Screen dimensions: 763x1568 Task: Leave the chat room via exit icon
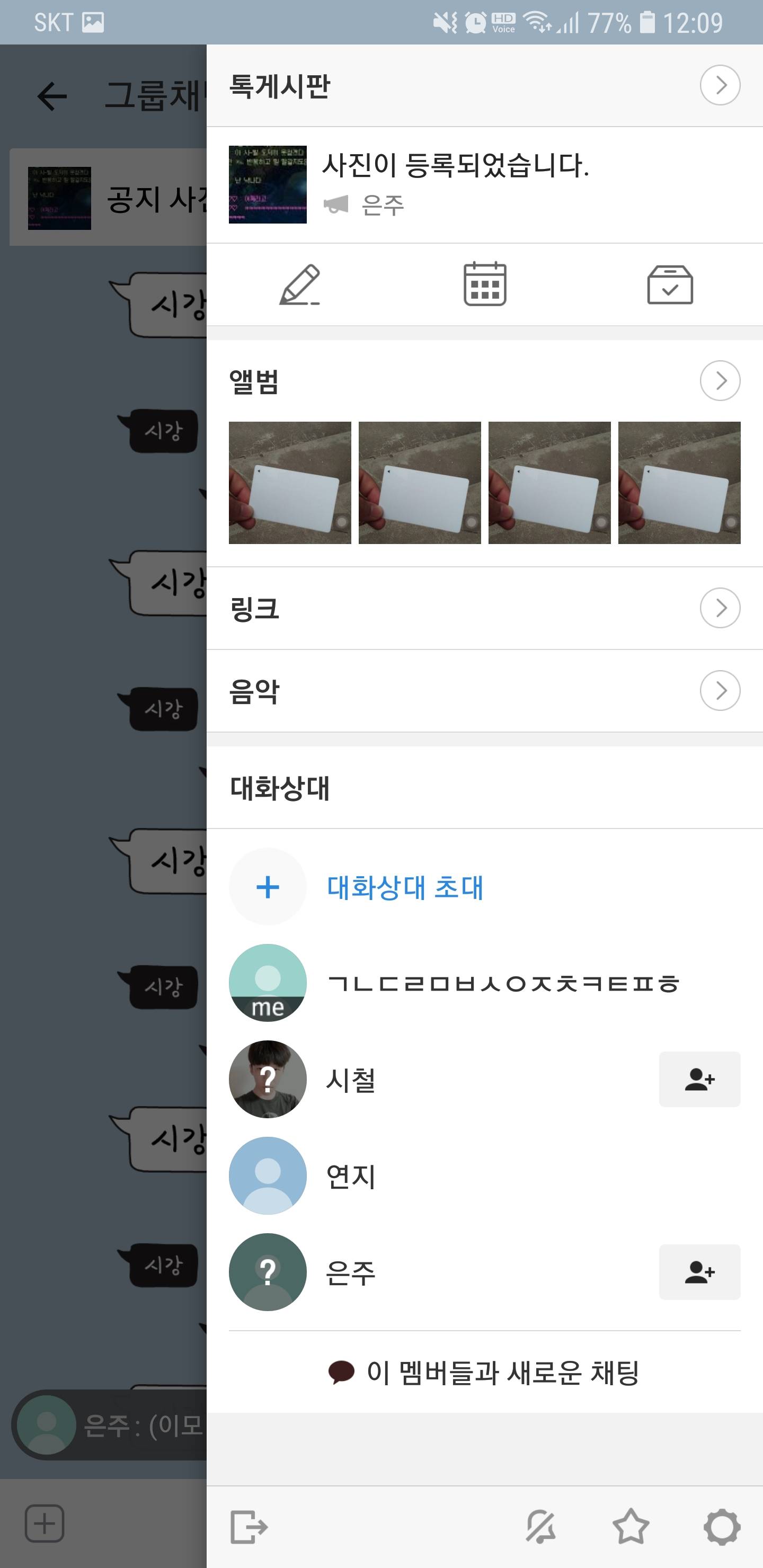[x=249, y=1527]
